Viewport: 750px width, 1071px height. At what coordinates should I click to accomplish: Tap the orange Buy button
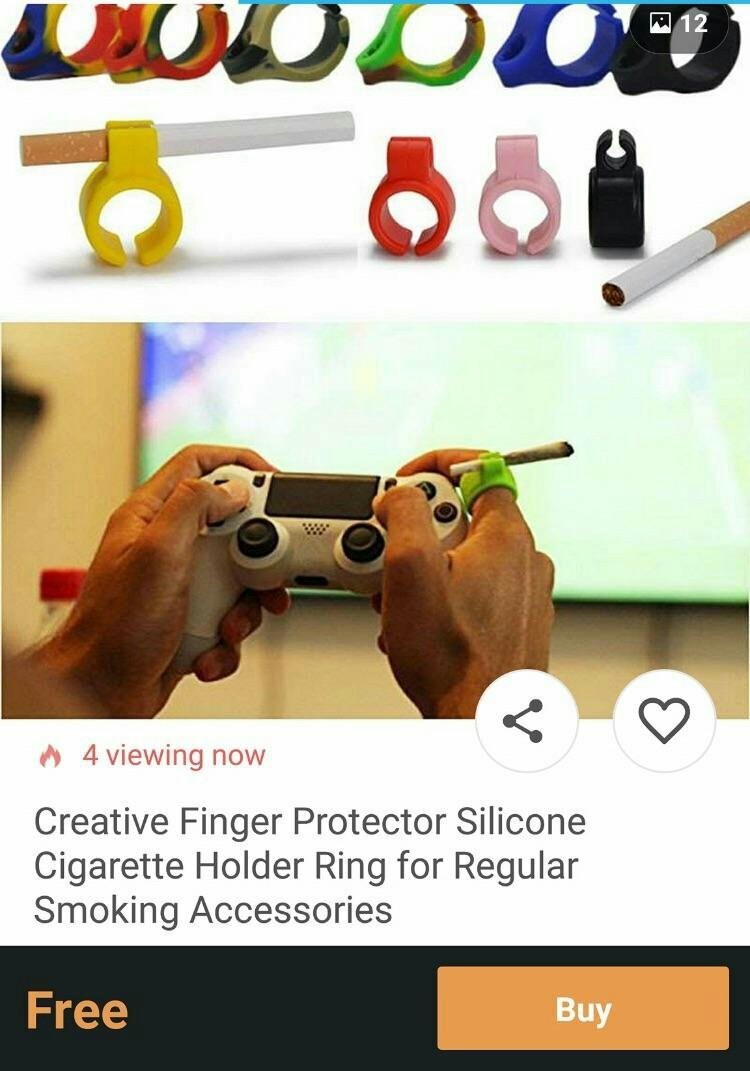[583, 1008]
